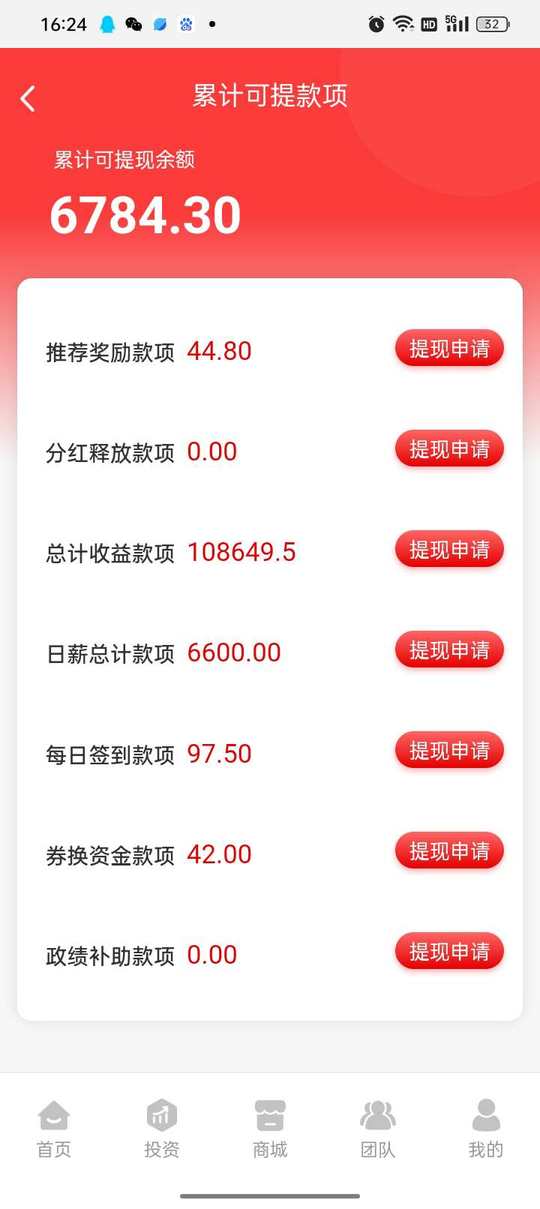Tap 提现申请 for 推荐奖励款项
Image resolution: width=540 pixels, height=1209 pixels.
(x=449, y=349)
